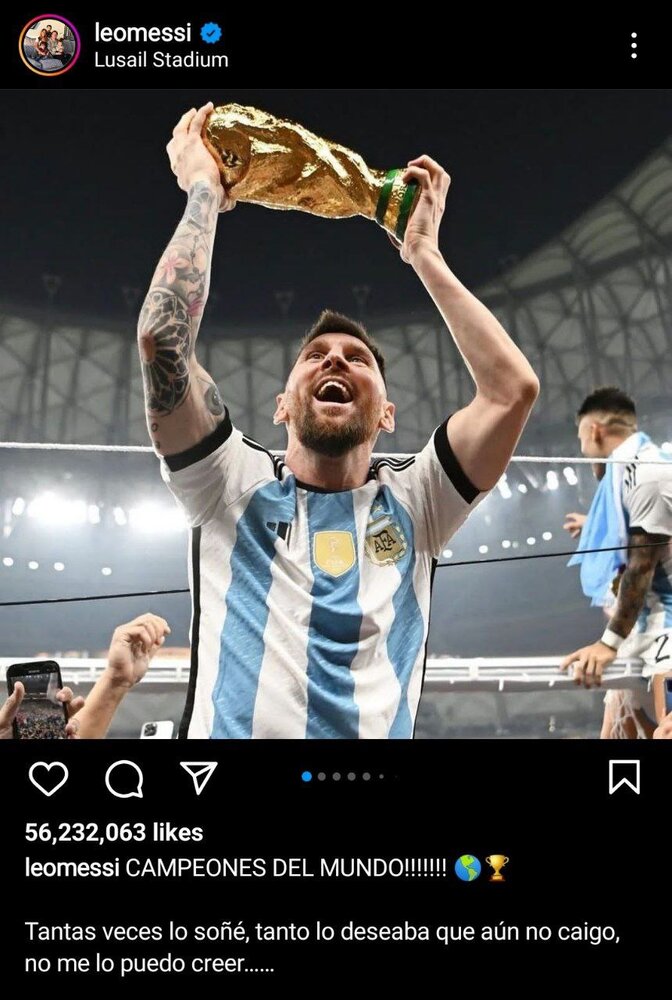Tap leomessi in the caption

pos(72,868)
